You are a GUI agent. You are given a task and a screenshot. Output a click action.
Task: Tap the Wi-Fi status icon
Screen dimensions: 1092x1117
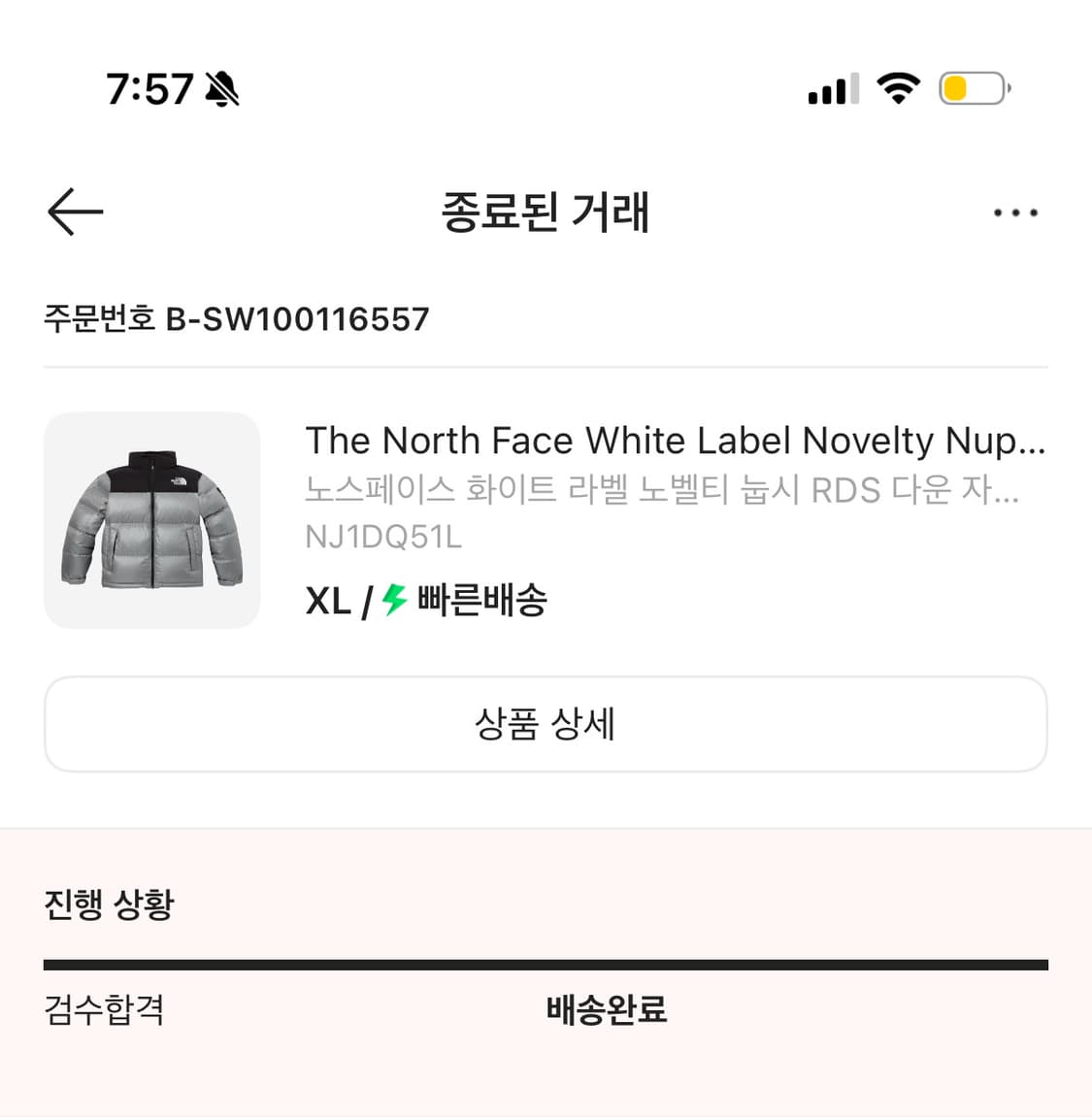click(899, 88)
